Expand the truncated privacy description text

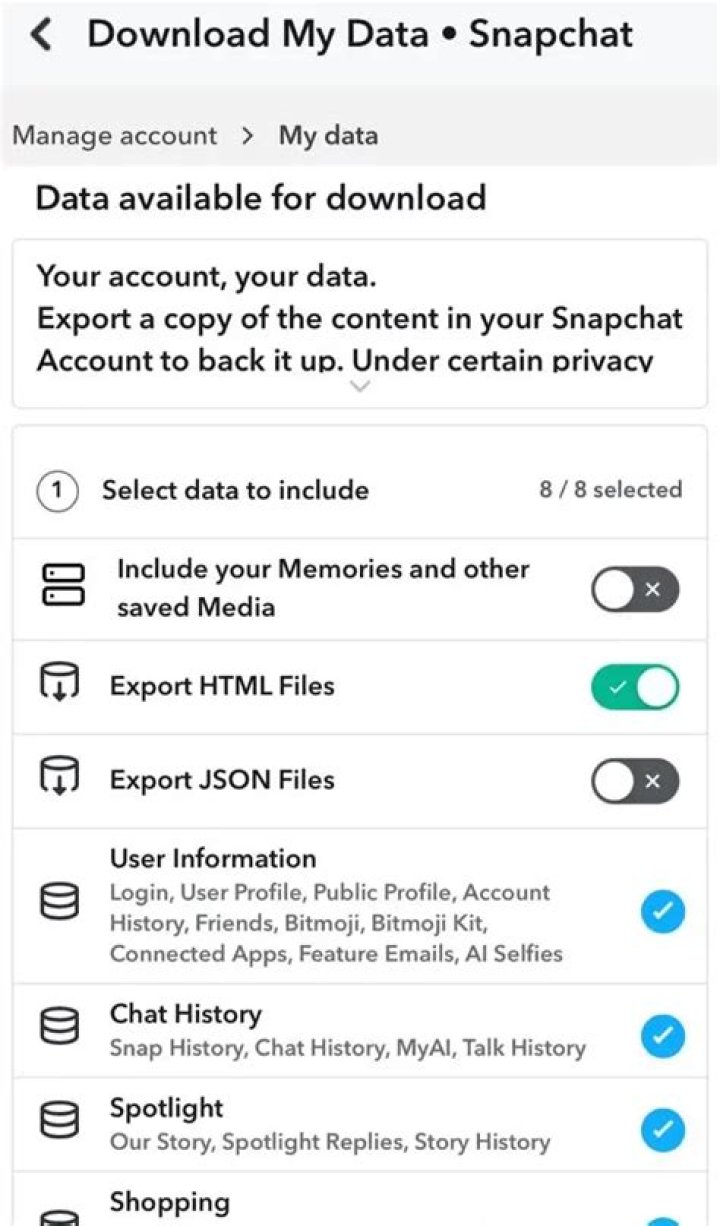click(359, 386)
